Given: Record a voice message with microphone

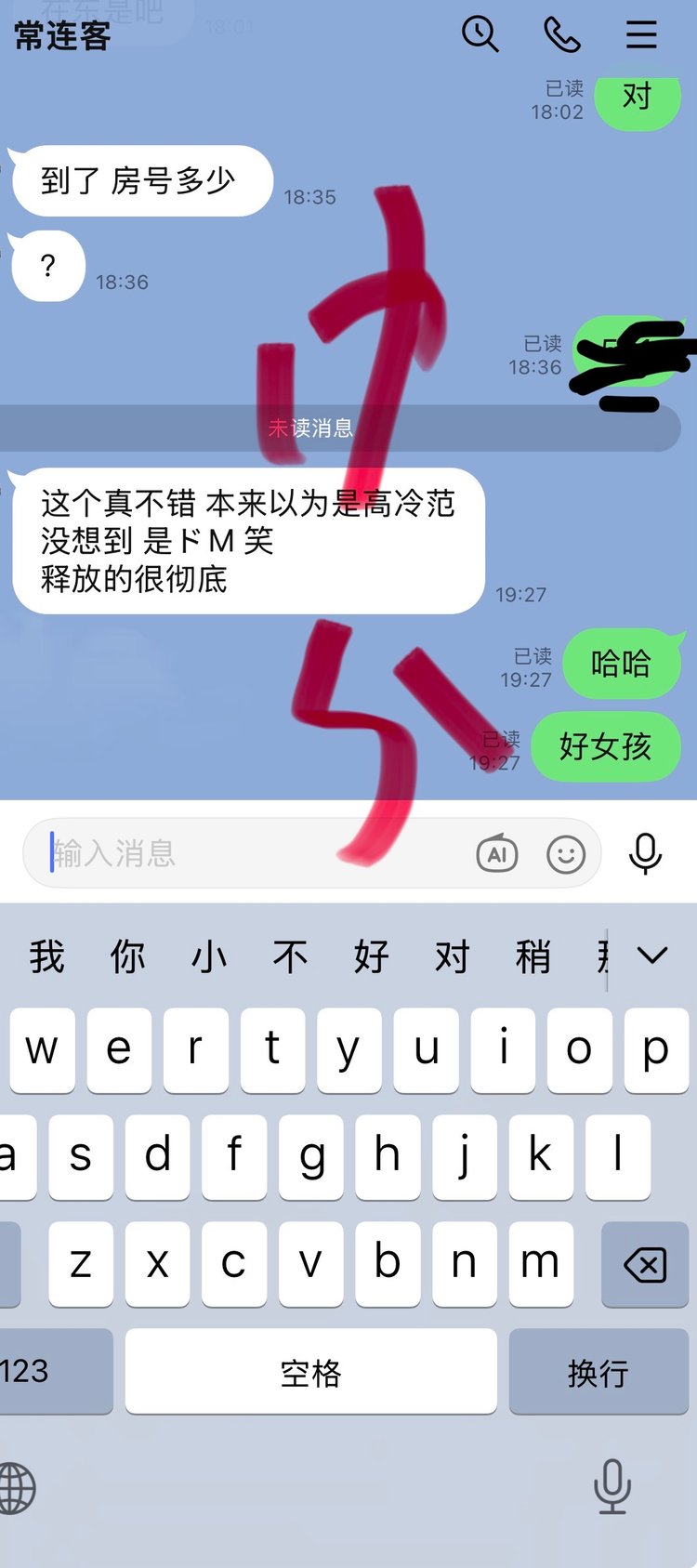Looking at the screenshot, I should click(645, 853).
